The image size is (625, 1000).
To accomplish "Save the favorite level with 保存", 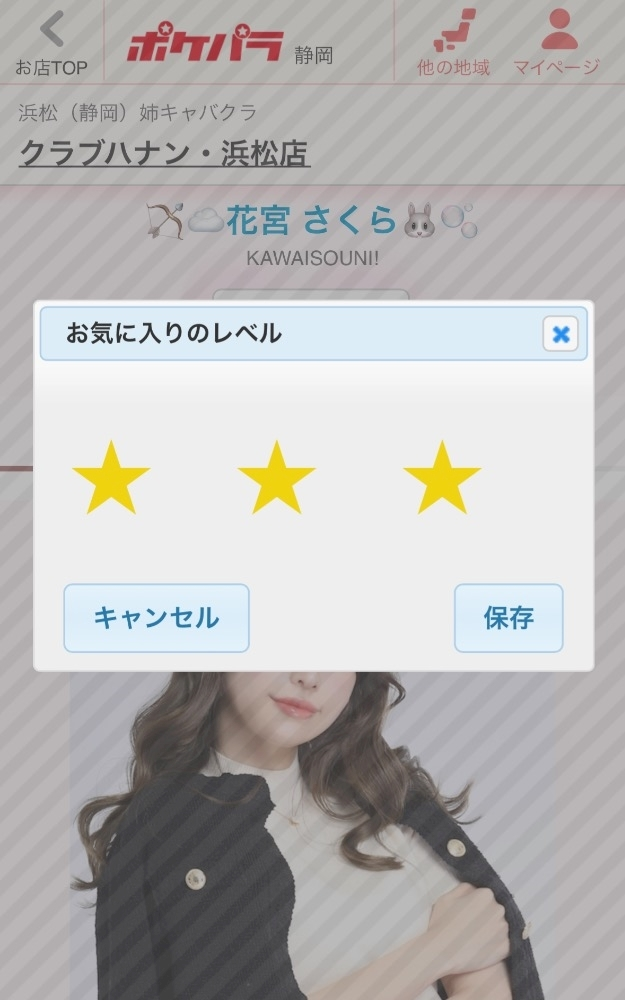I will pyautogui.click(x=508, y=618).
